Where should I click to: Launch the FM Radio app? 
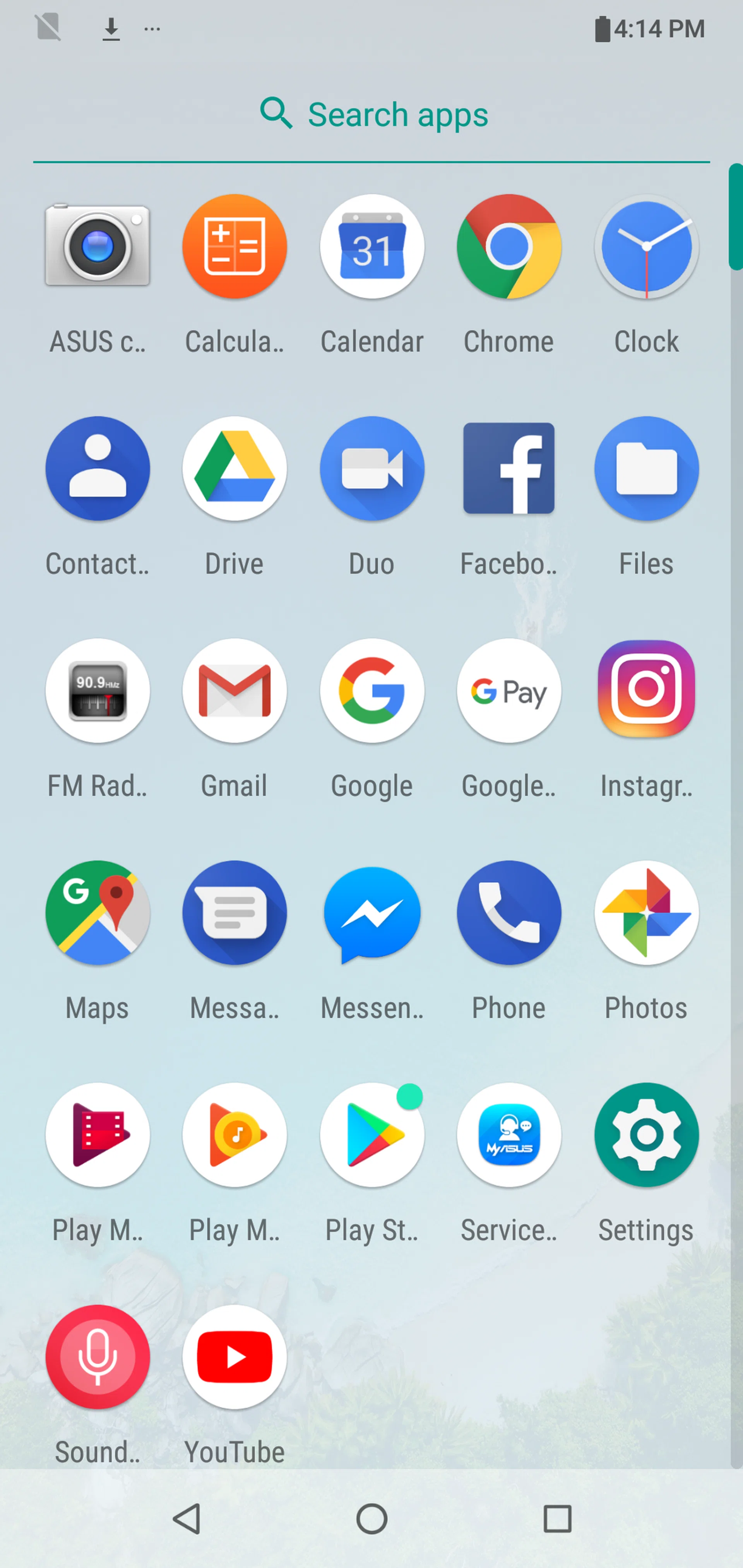tap(98, 691)
